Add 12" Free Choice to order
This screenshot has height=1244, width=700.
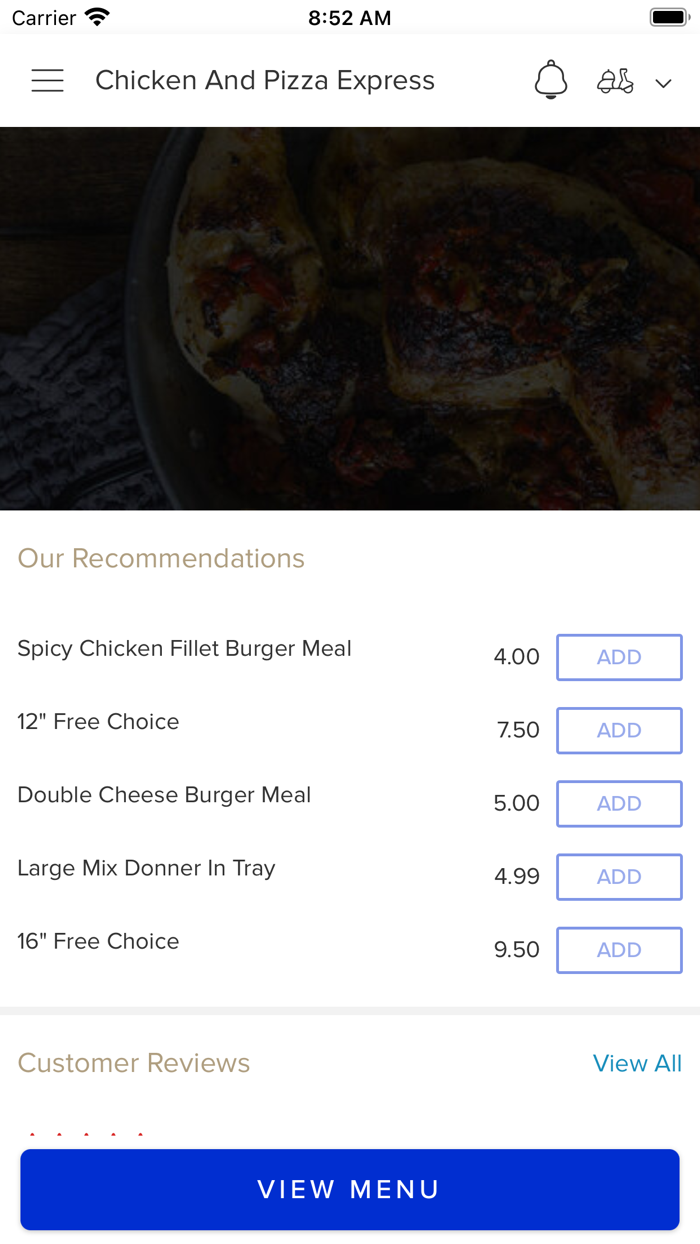click(x=619, y=730)
